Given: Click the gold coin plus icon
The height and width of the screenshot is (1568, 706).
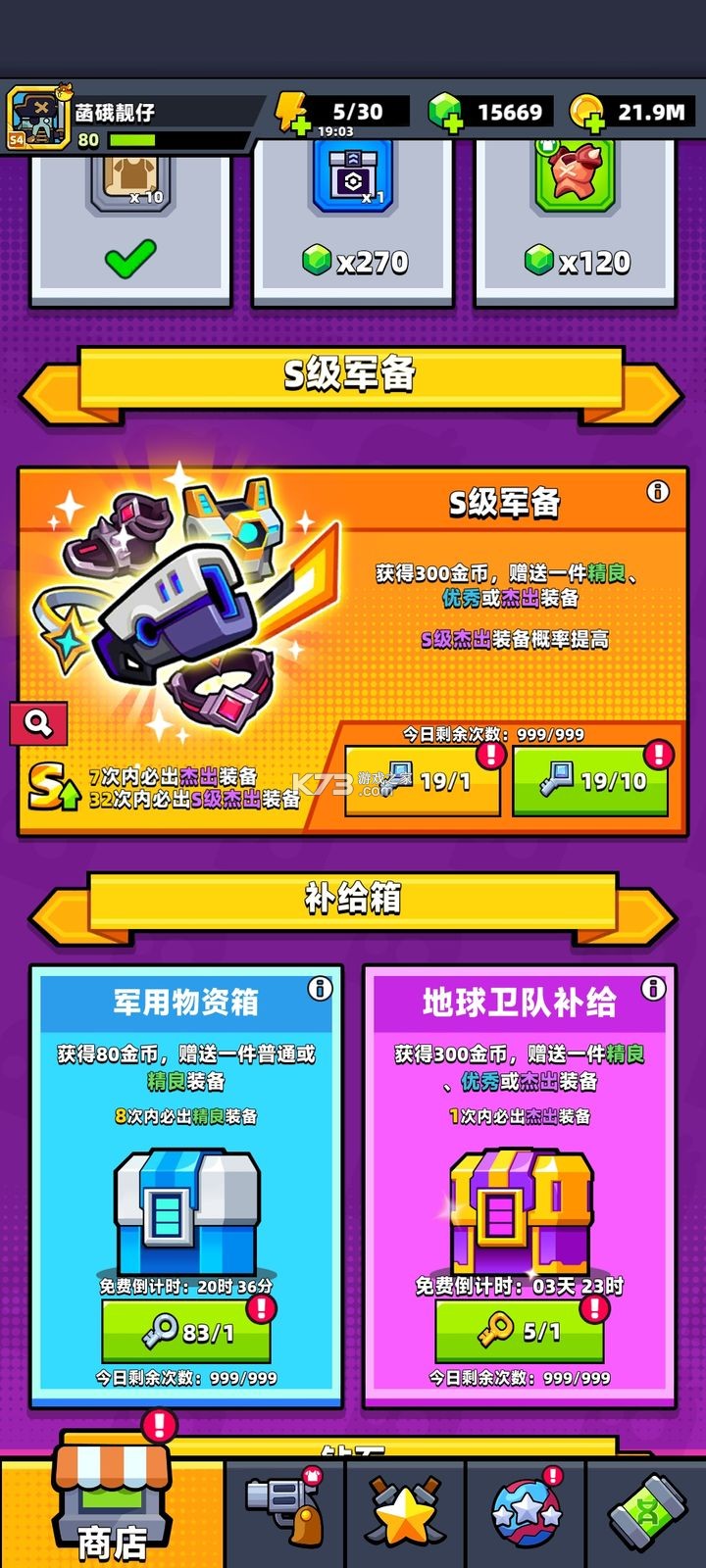Looking at the screenshot, I should point(594,122).
